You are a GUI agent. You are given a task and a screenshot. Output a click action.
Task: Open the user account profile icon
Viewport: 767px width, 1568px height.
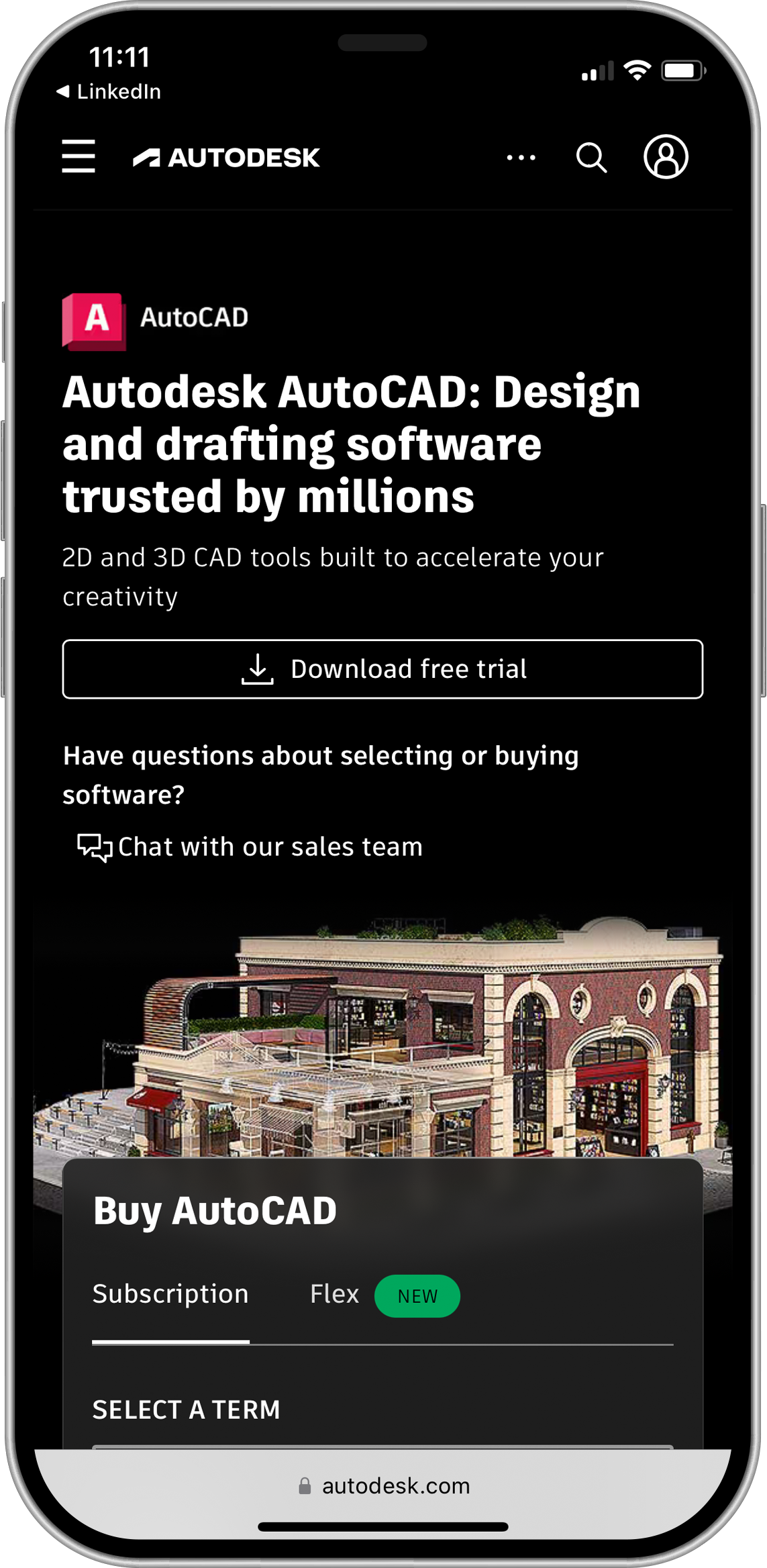point(666,157)
